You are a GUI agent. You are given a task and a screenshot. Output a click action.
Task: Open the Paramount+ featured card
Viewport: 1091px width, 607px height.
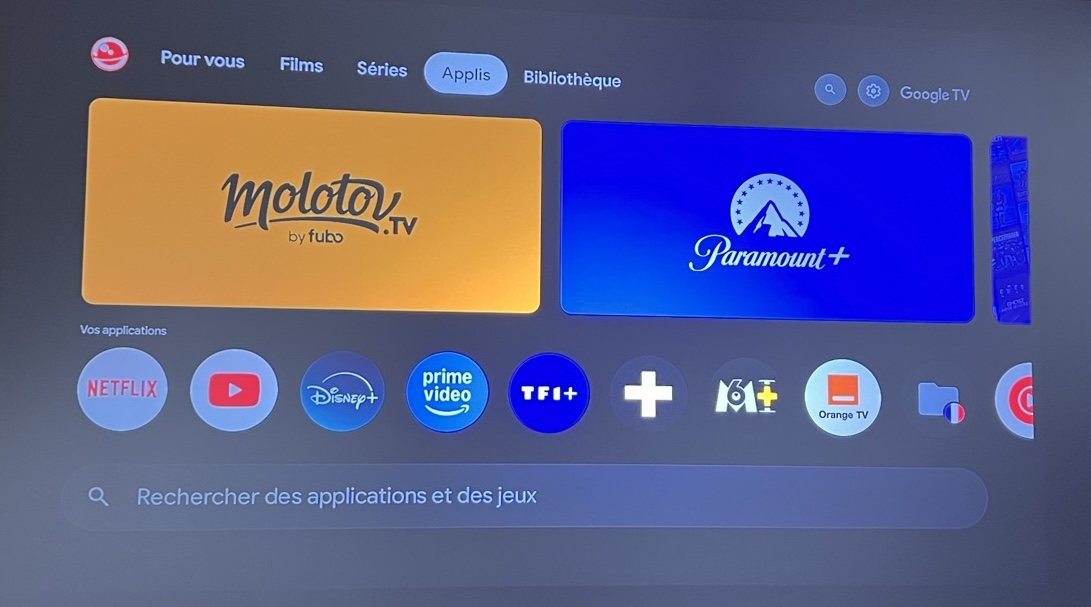[767, 222]
